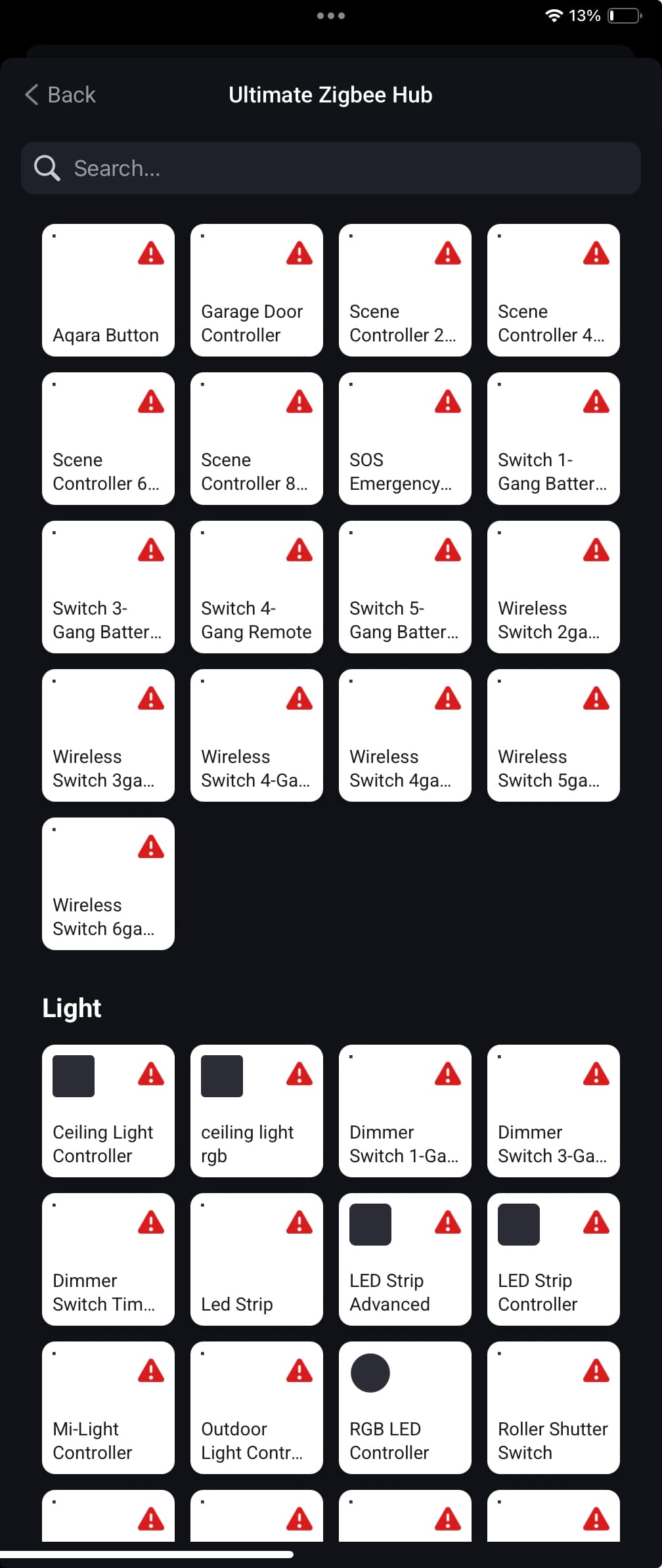
Task: Select the Switch 1-Gang Batter... tile
Action: [x=554, y=439]
